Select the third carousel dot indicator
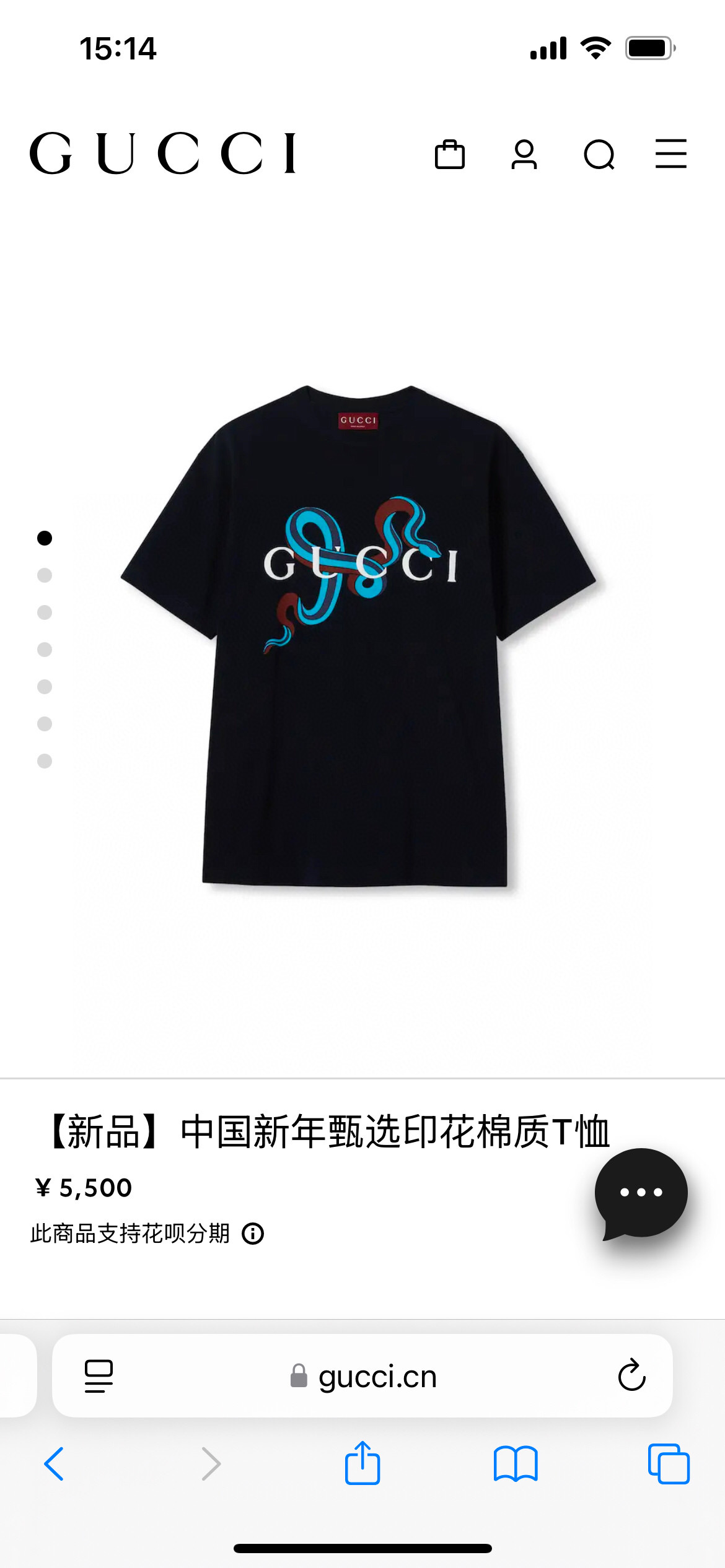Image resolution: width=725 pixels, height=1568 pixels. [x=43, y=611]
